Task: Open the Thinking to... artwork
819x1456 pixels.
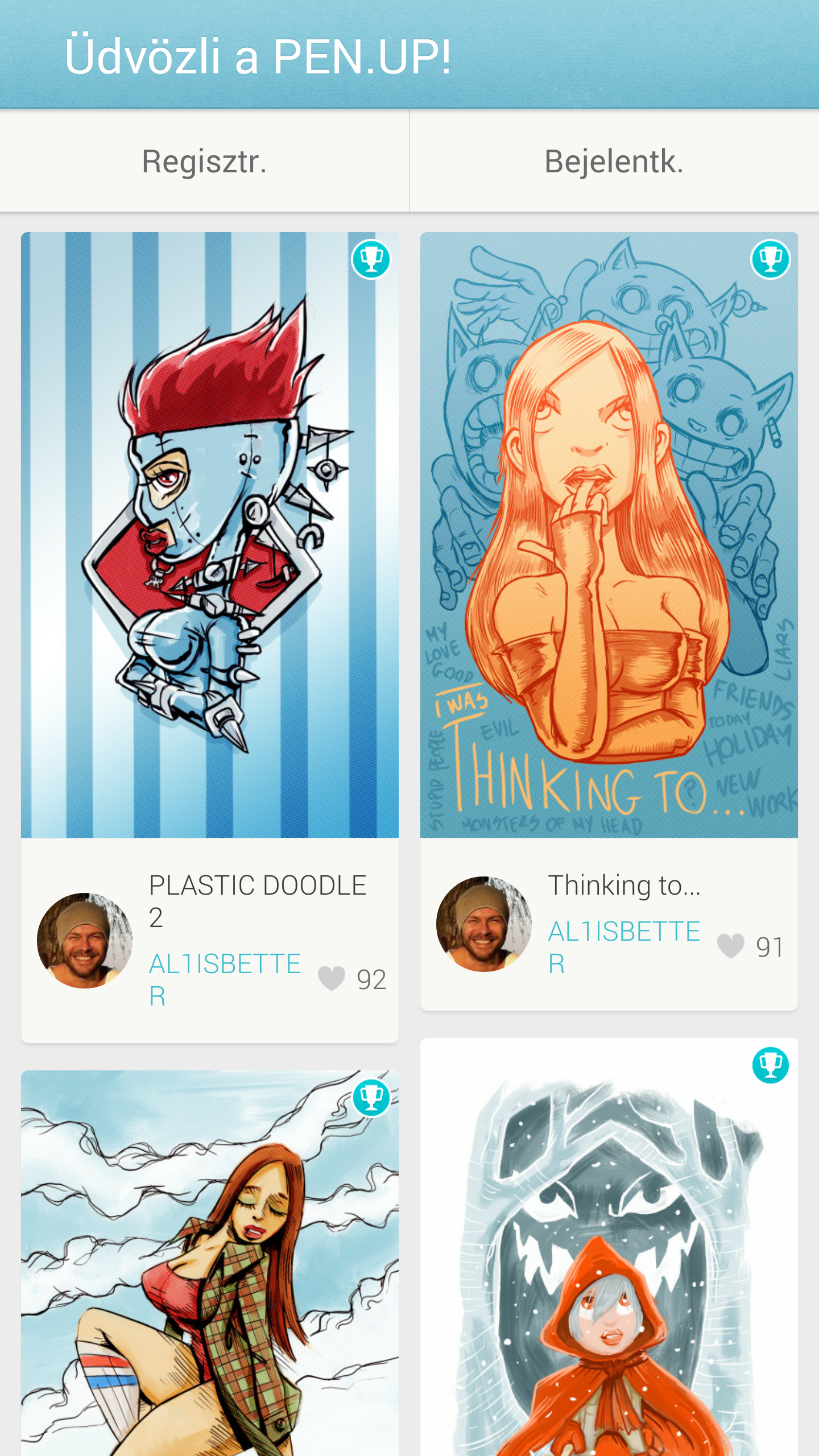Action: click(609, 535)
